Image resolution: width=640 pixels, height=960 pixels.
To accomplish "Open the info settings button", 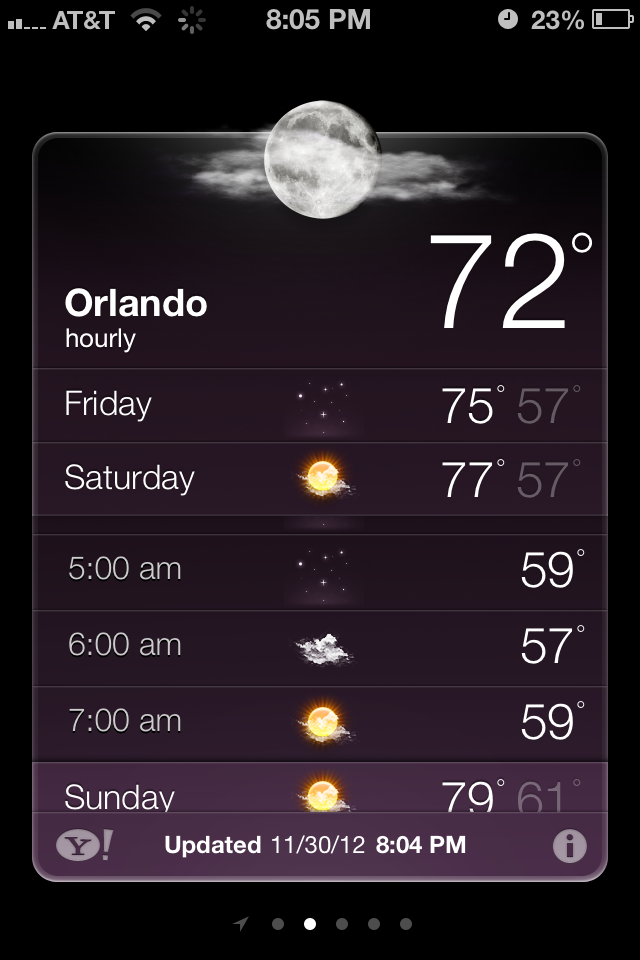I will pyautogui.click(x=569, y=846).
